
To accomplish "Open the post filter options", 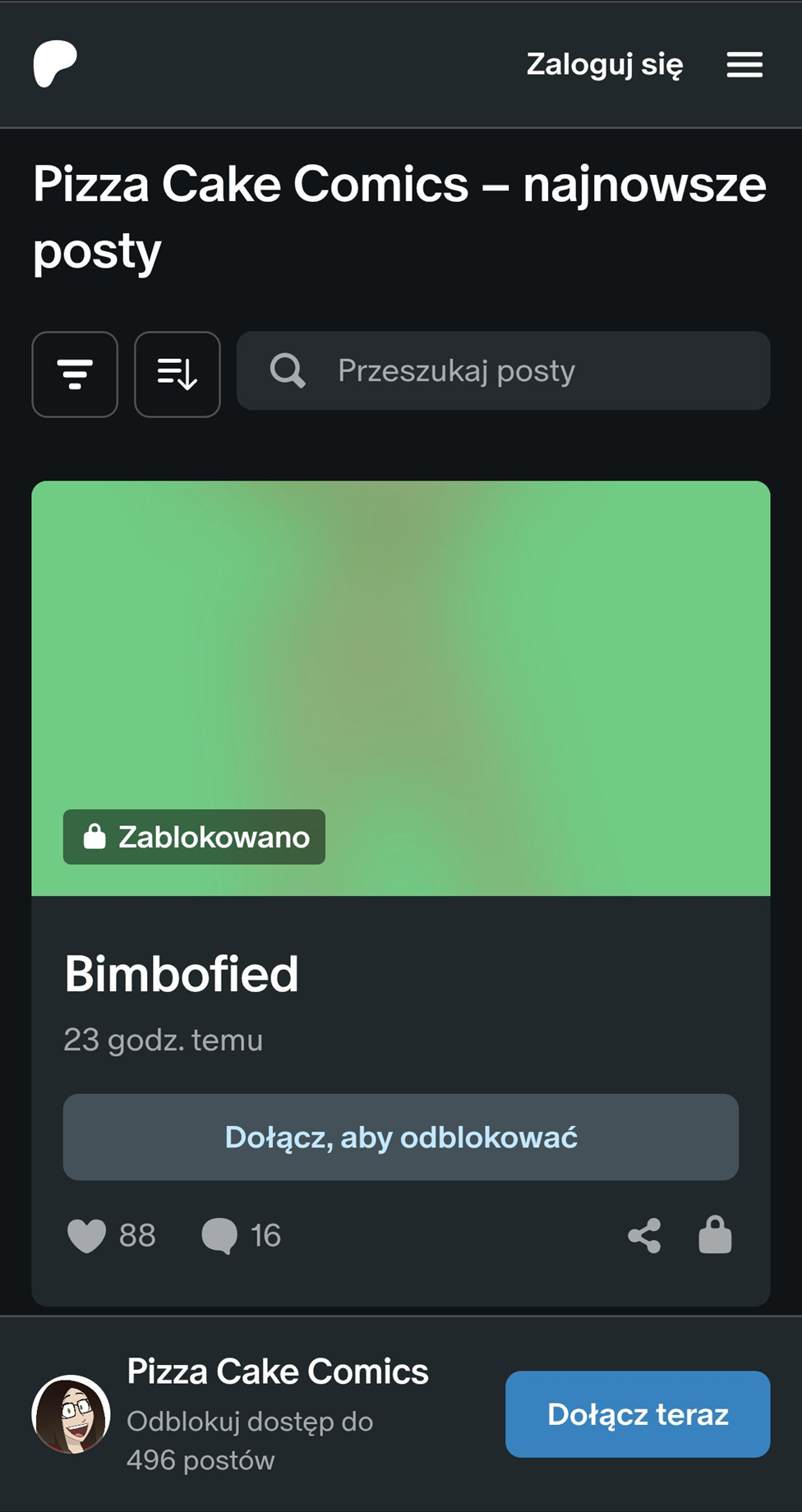I will click(x=75, y=375).
